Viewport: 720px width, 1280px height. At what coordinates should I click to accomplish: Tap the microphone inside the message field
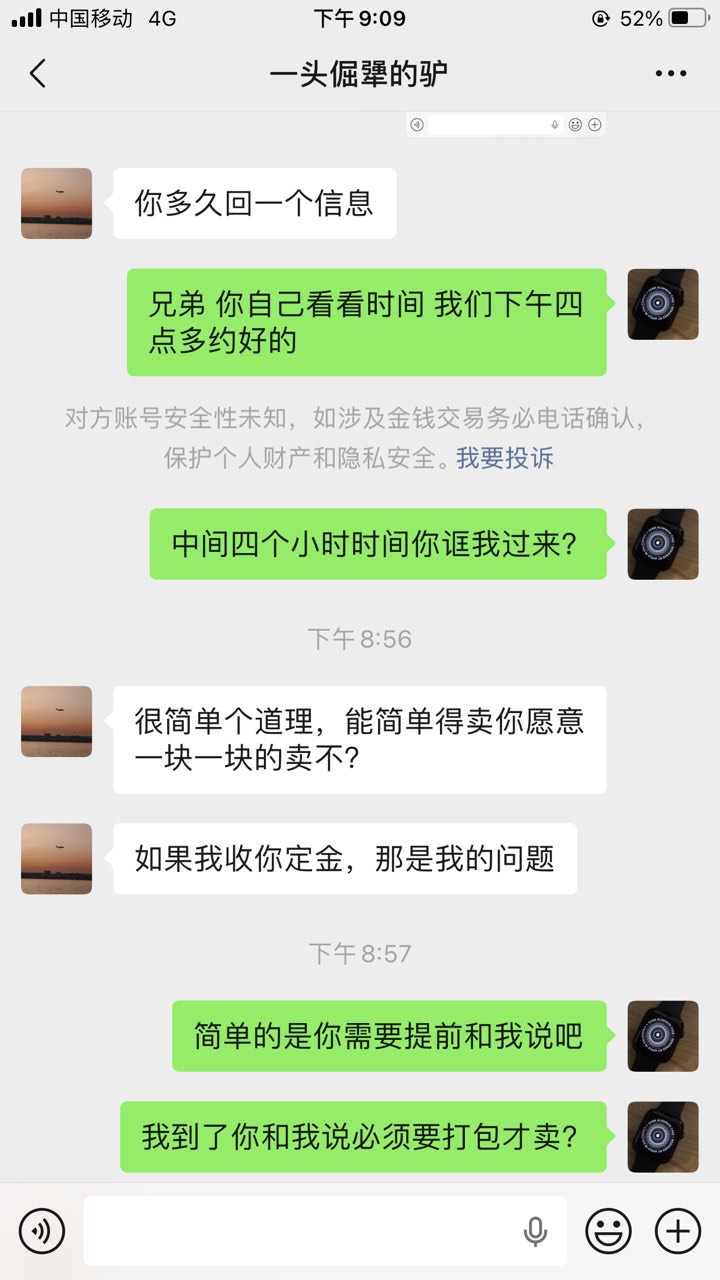[535, 1230]
